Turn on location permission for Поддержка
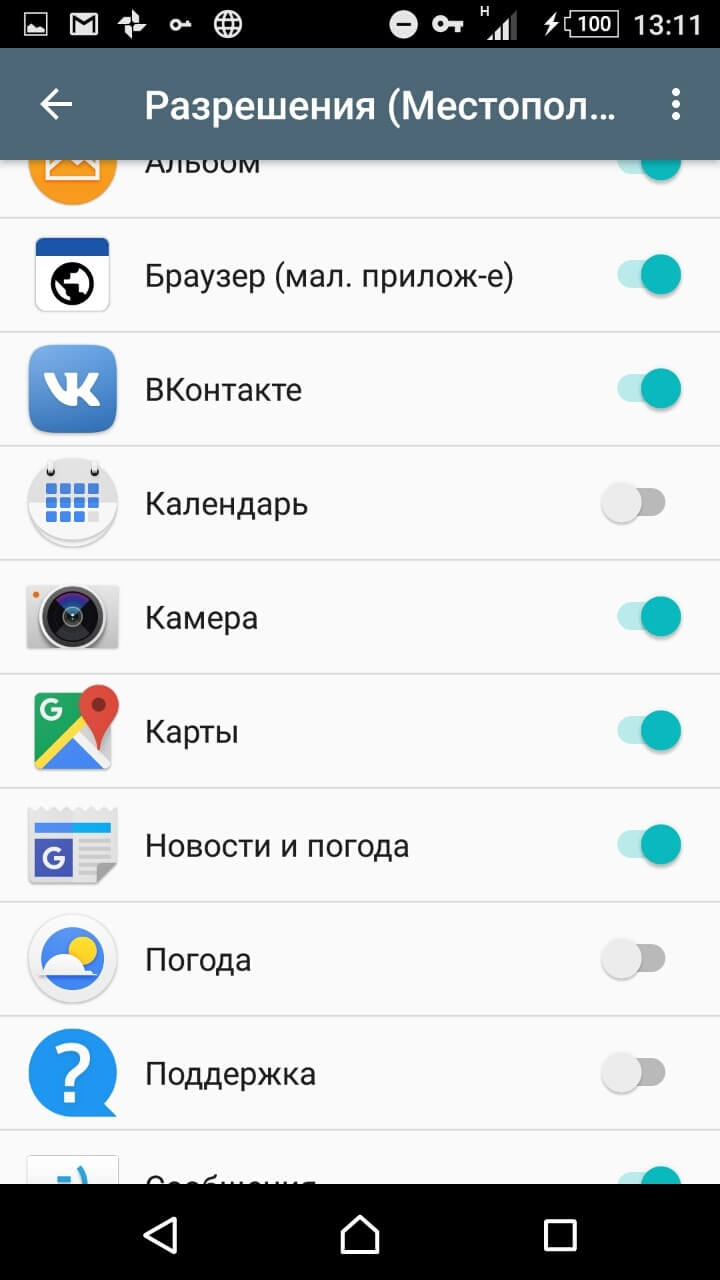This screenshot has width=720, height=1280. 634,1073
